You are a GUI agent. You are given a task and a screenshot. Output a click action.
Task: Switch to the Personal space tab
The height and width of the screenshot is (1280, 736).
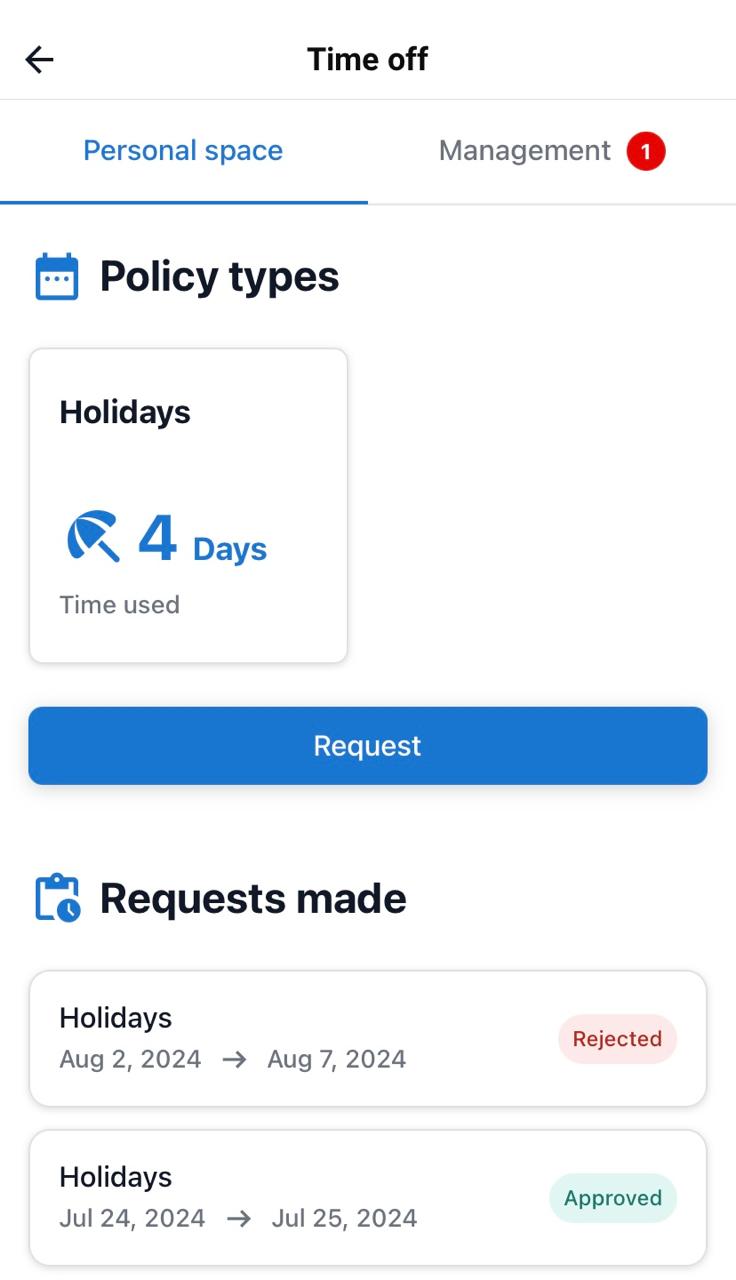coord(183,151)
